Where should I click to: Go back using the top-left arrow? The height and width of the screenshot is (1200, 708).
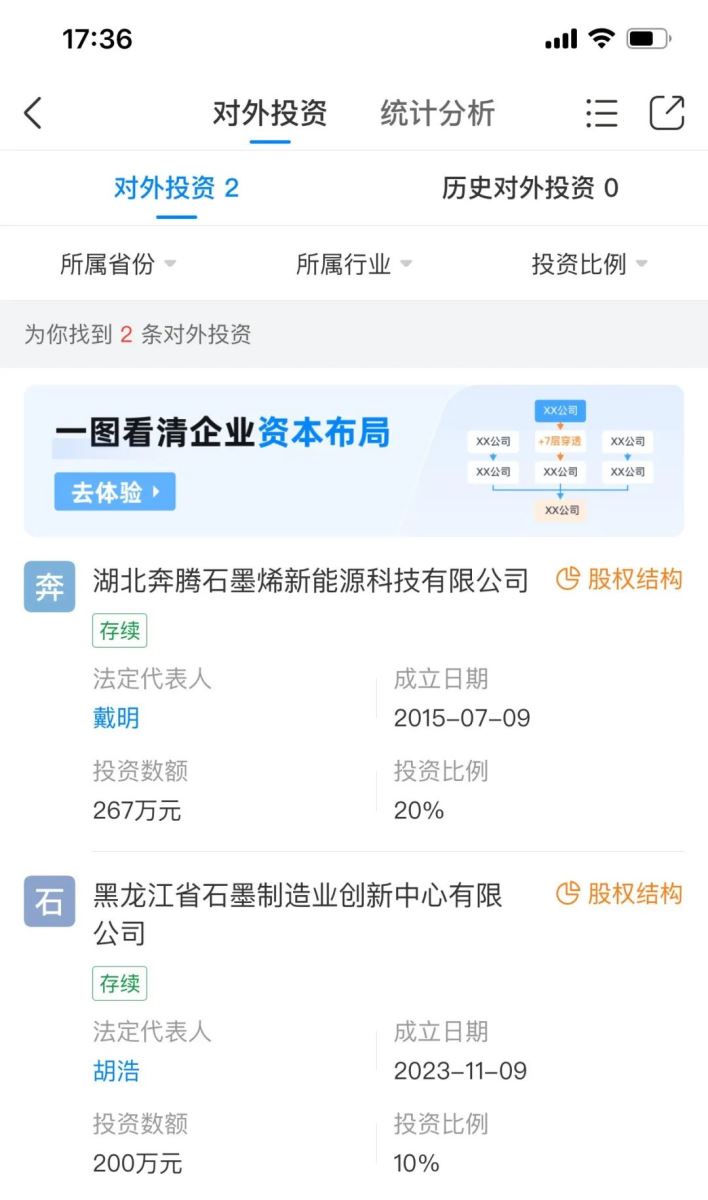(x=33, y=113)
